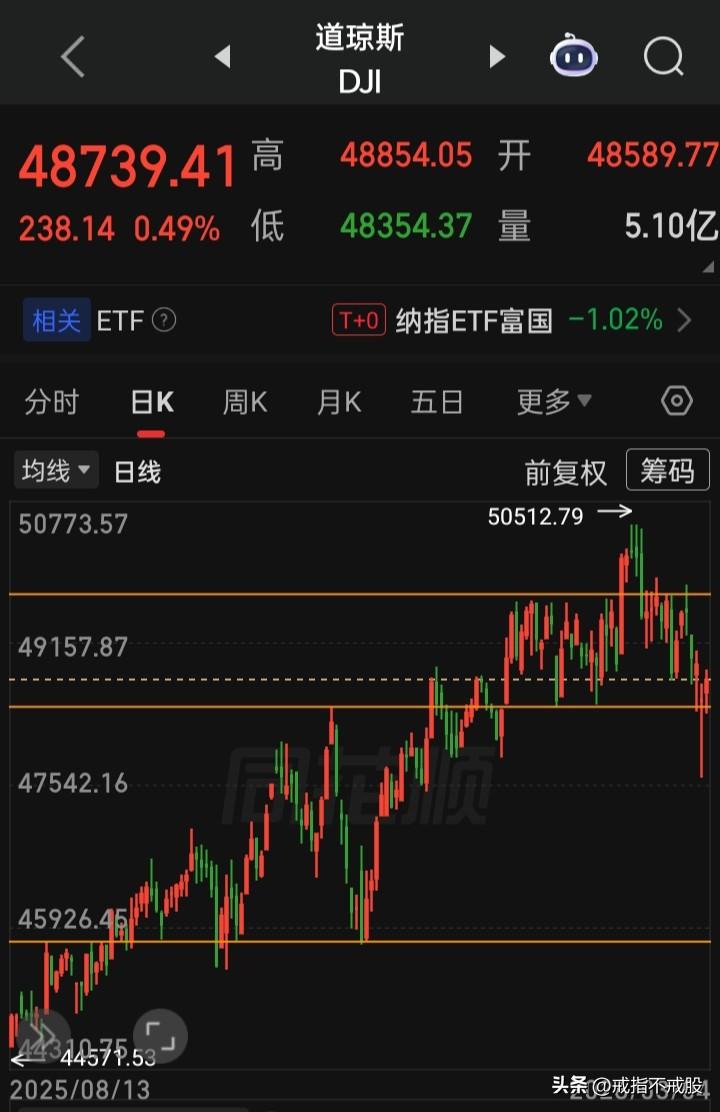The width and height of the screenshot is (720, 1112).
Task: Click the search magnifier icon
Action: tap(662, 56)
